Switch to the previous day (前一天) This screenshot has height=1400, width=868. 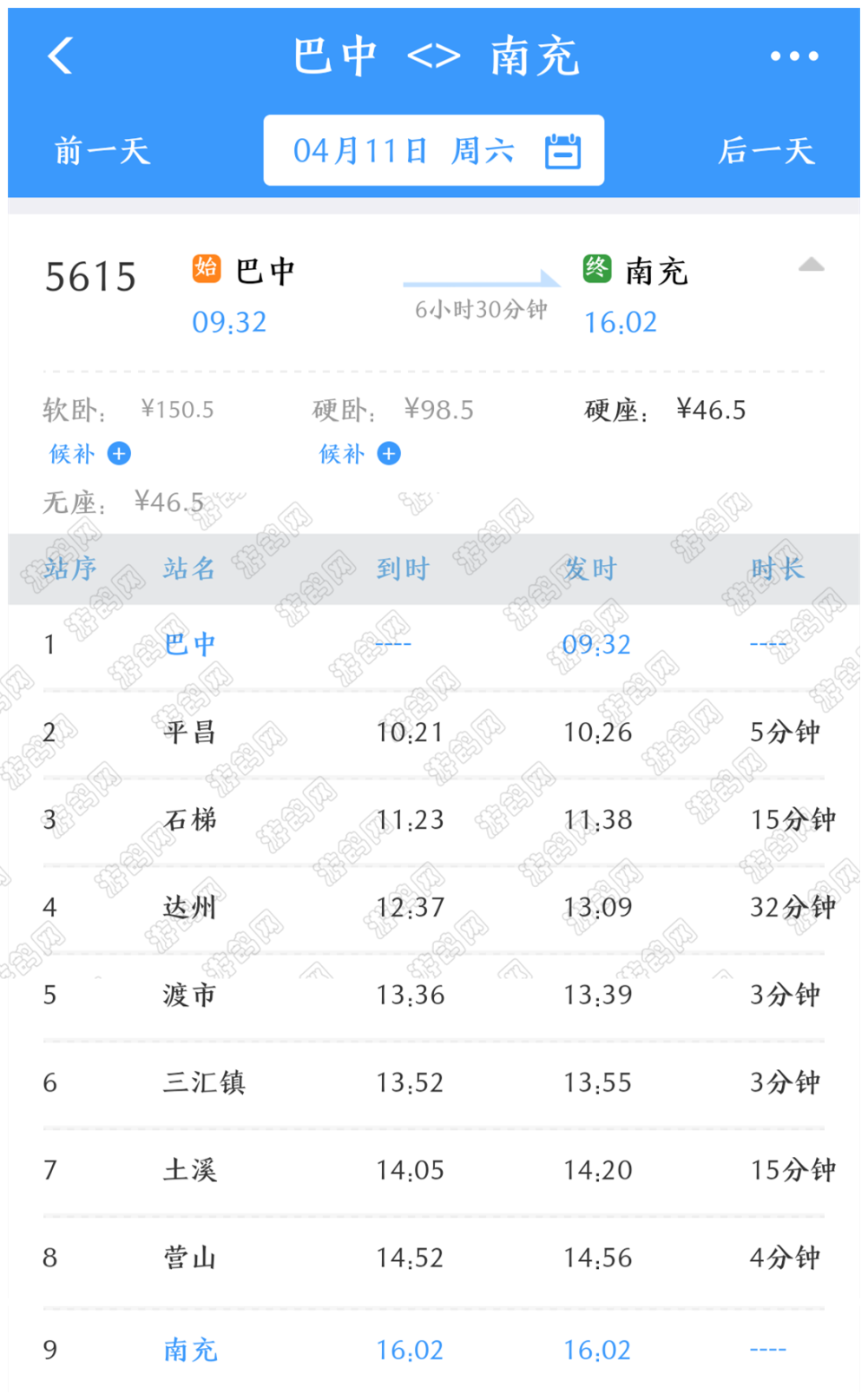[102, 151]
